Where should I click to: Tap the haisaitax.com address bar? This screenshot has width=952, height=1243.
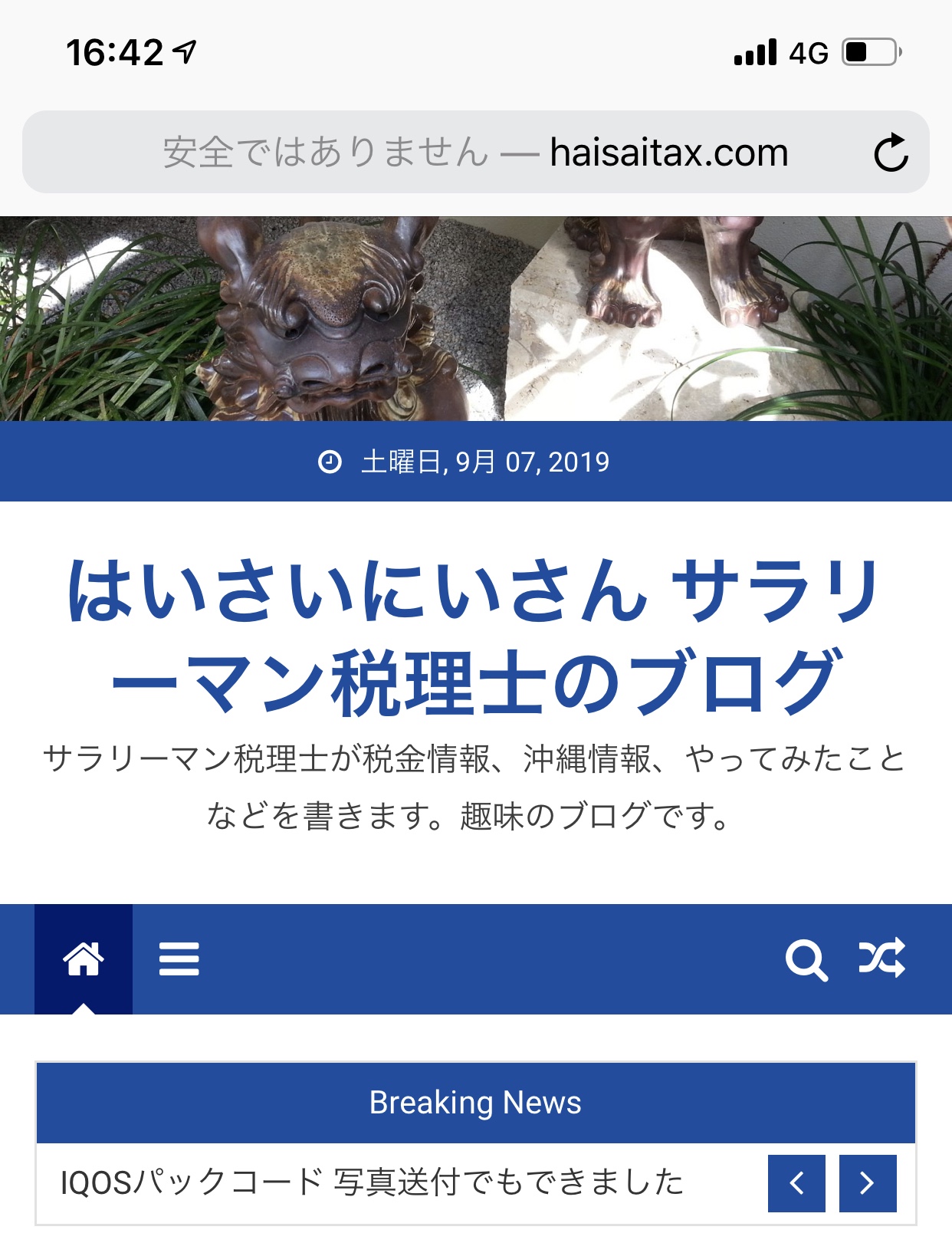pos(475,152)
